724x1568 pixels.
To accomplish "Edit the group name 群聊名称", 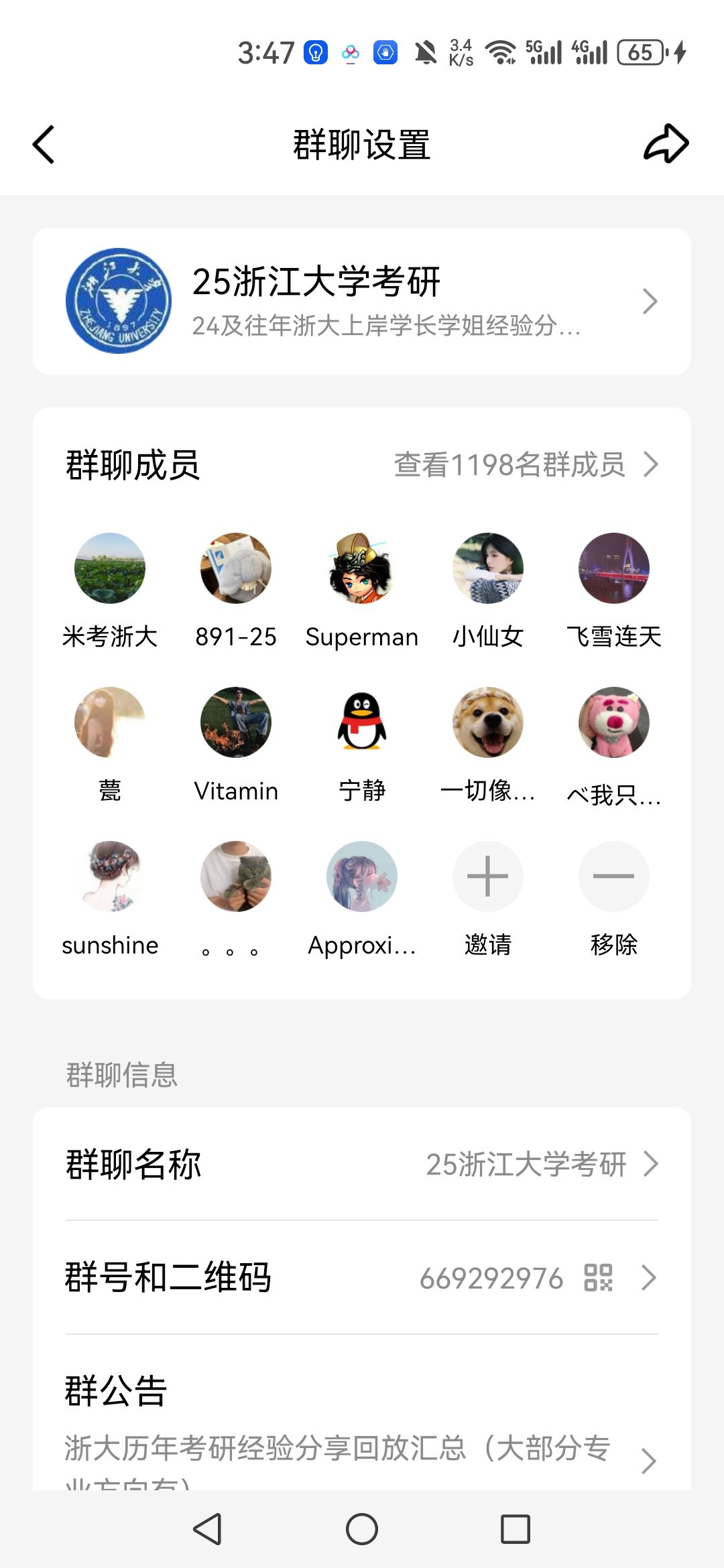I will click(x=362, y=1164).
